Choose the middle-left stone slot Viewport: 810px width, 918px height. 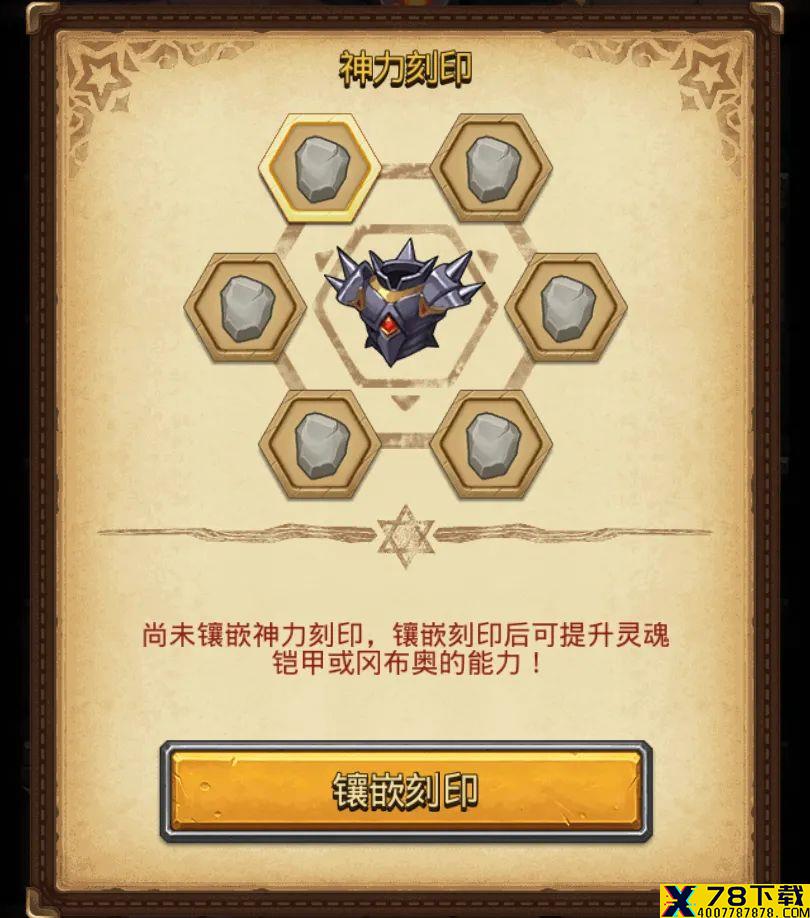point(245,306)
